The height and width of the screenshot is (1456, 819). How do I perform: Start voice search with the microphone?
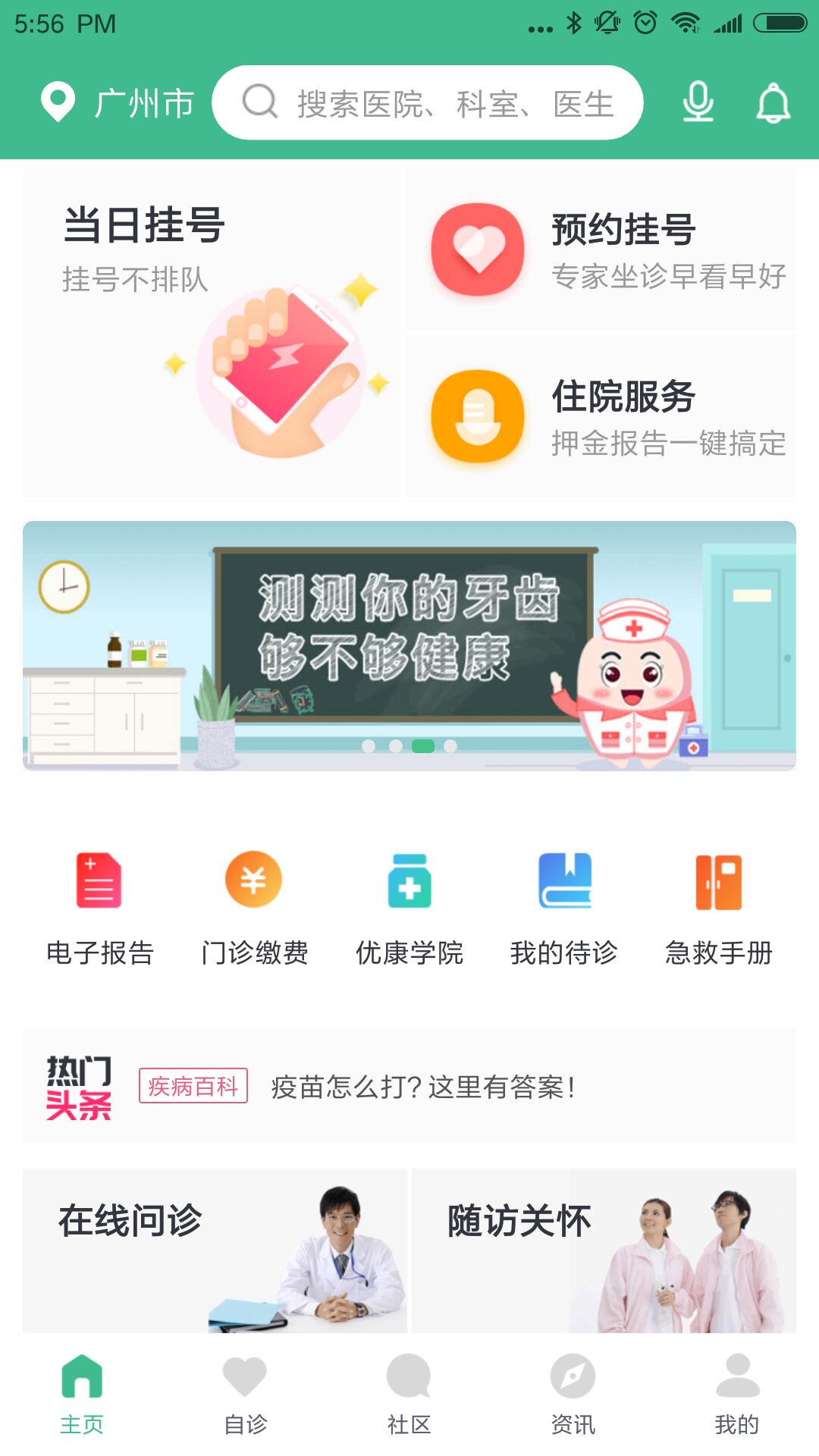click(x=698, y=102)
